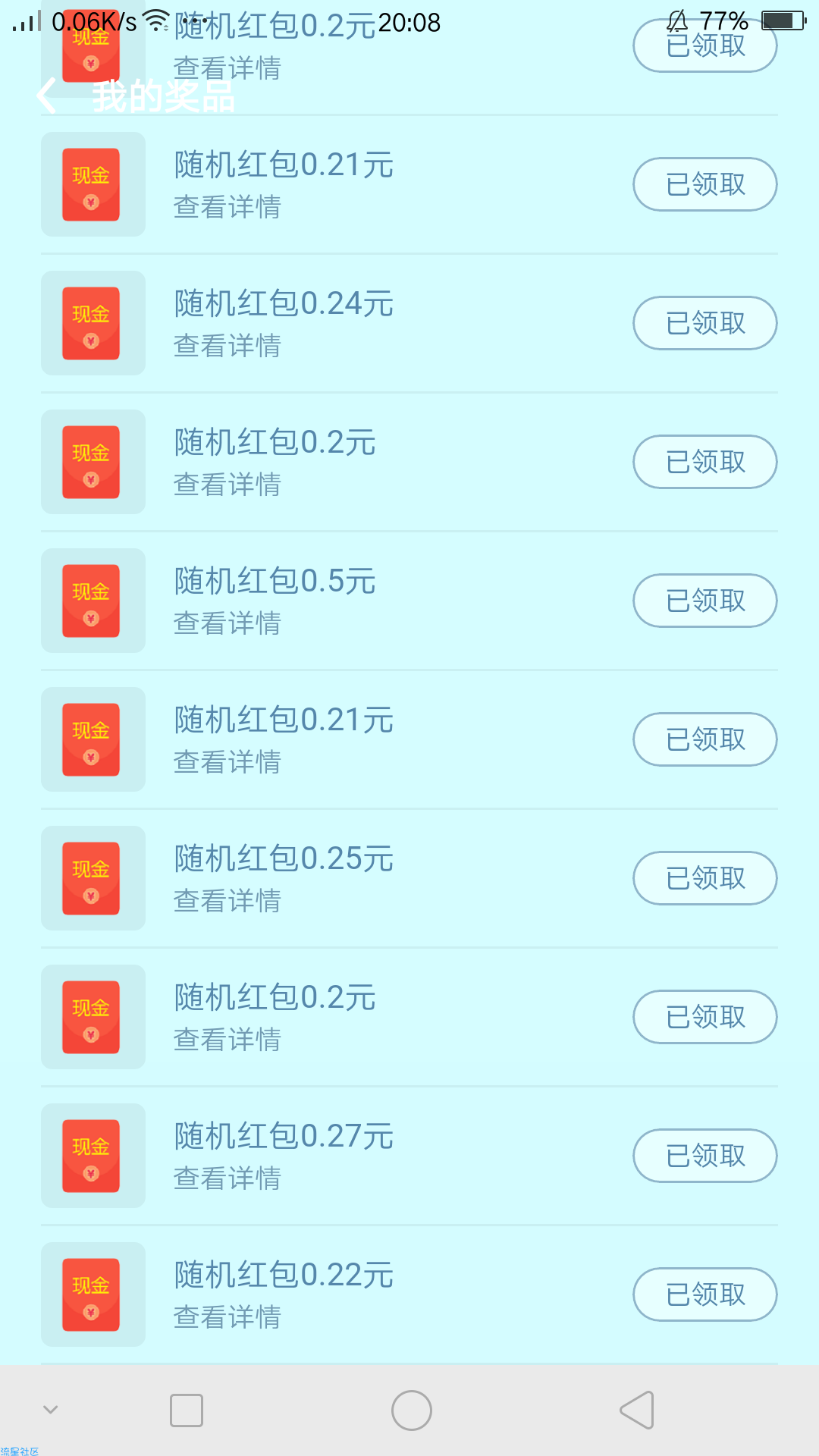Go to the system home screen

(412, 1410)
